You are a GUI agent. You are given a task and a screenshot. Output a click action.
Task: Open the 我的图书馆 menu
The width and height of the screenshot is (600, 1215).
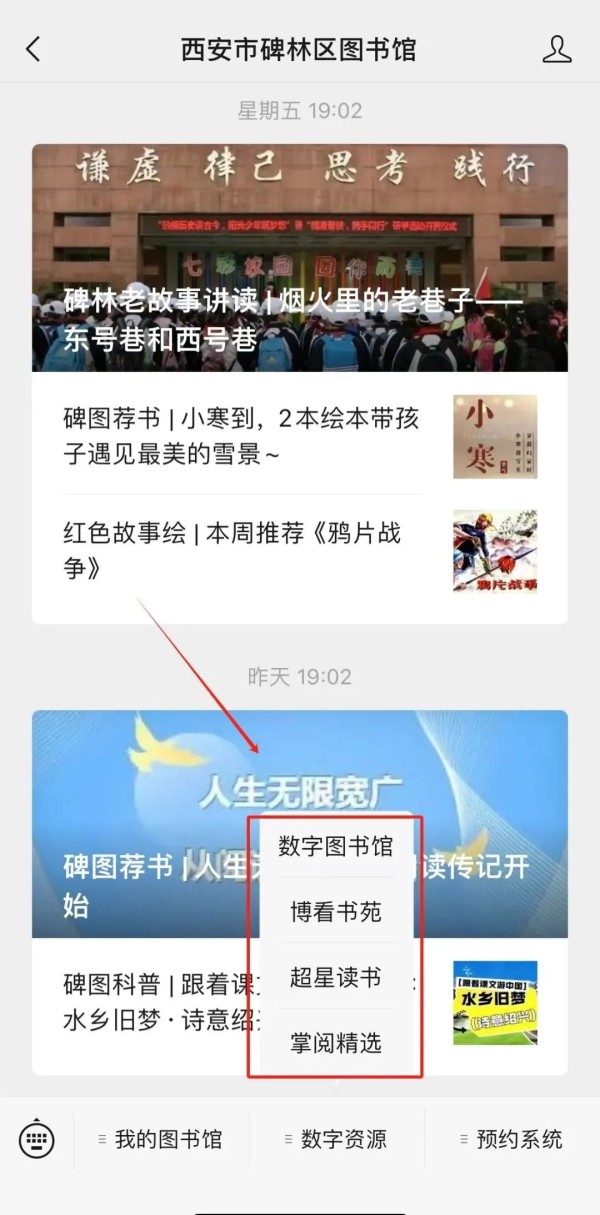click(162, 1139)
